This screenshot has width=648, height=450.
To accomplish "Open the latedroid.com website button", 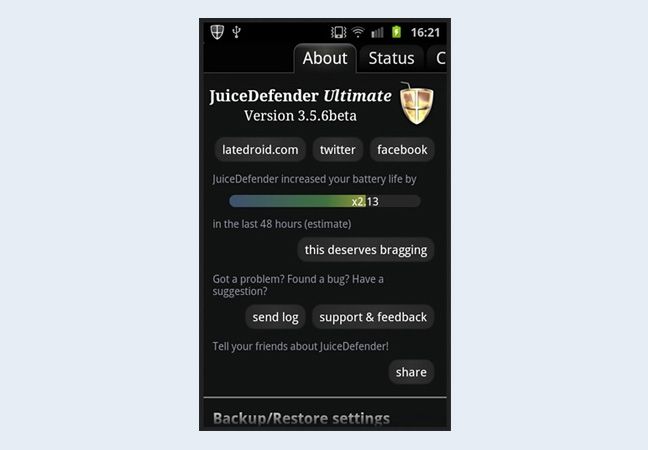I will [x=260, y=149].
